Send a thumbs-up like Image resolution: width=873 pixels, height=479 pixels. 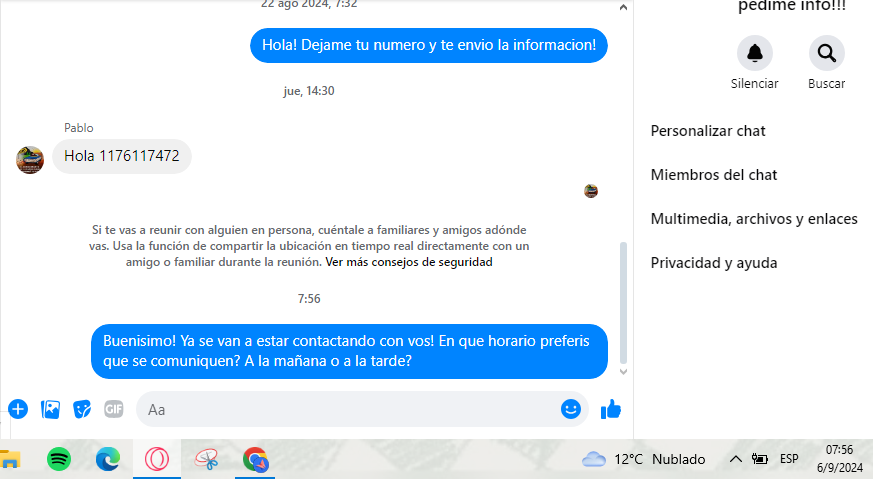[x=611, y=409]
